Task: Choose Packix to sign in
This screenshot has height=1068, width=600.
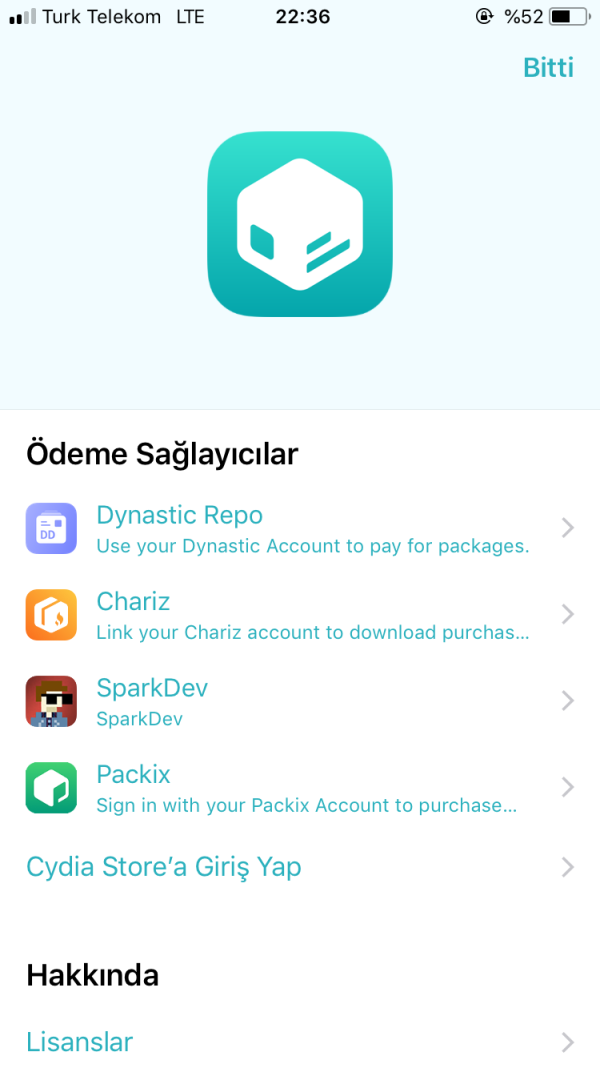Action: (x=300, y=788)
